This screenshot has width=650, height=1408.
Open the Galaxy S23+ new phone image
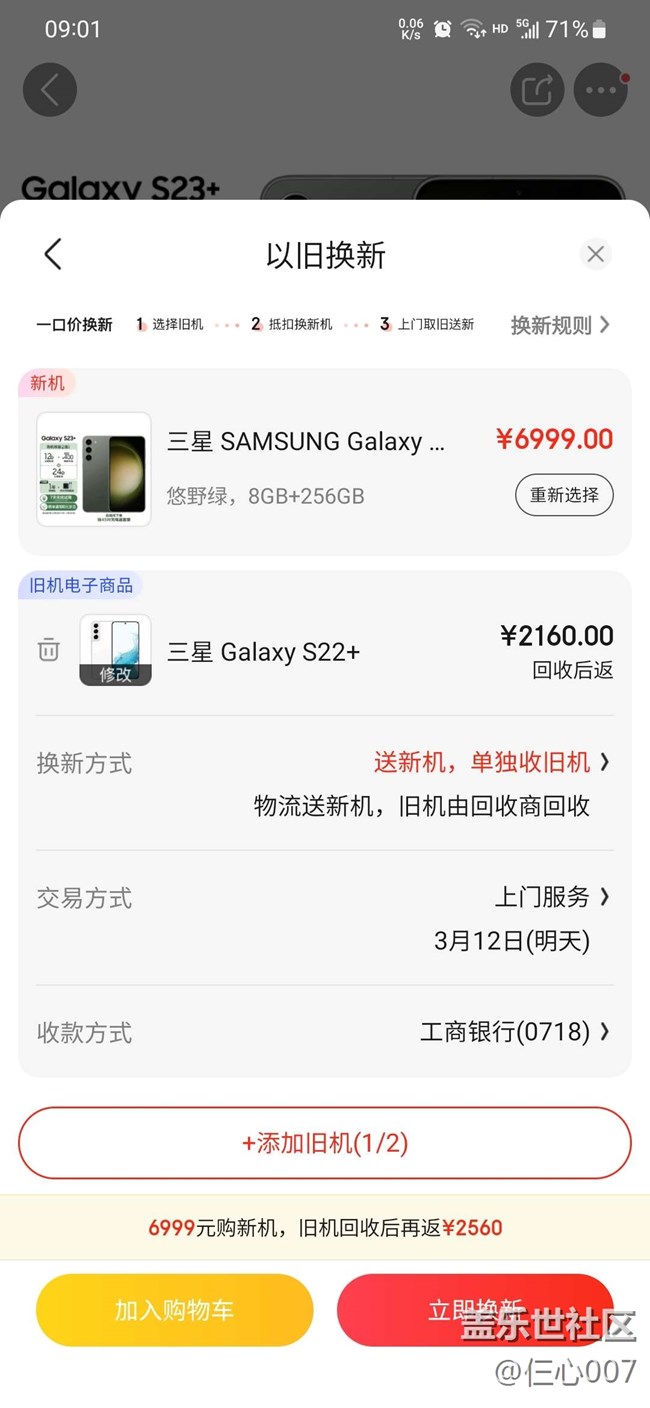tap(94, 469)
